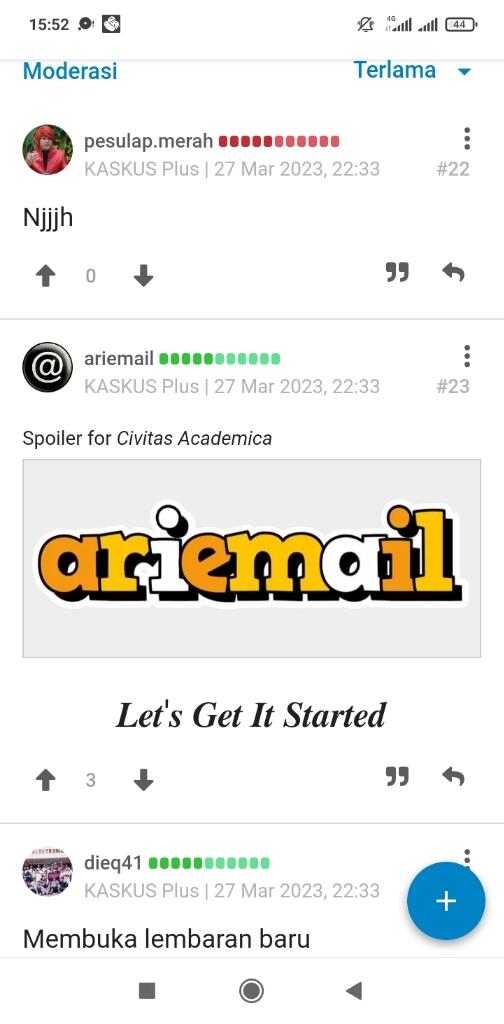Quote ariemail's post

tap(396, 776)
